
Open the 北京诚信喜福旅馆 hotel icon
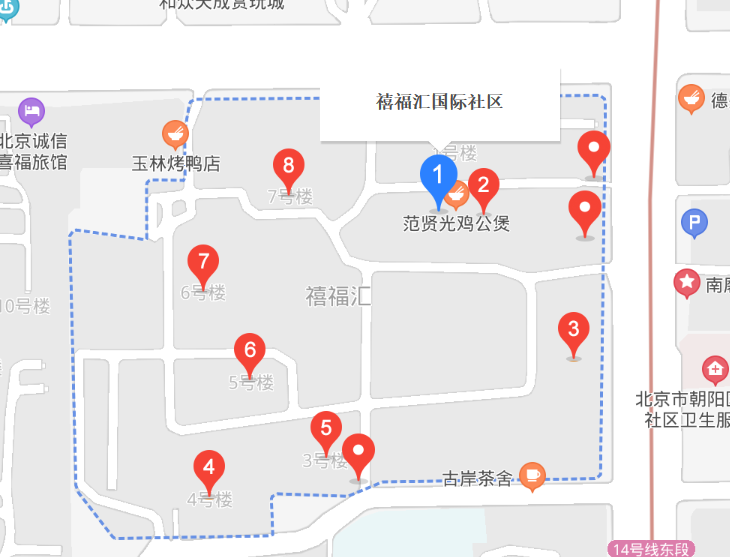32,109
